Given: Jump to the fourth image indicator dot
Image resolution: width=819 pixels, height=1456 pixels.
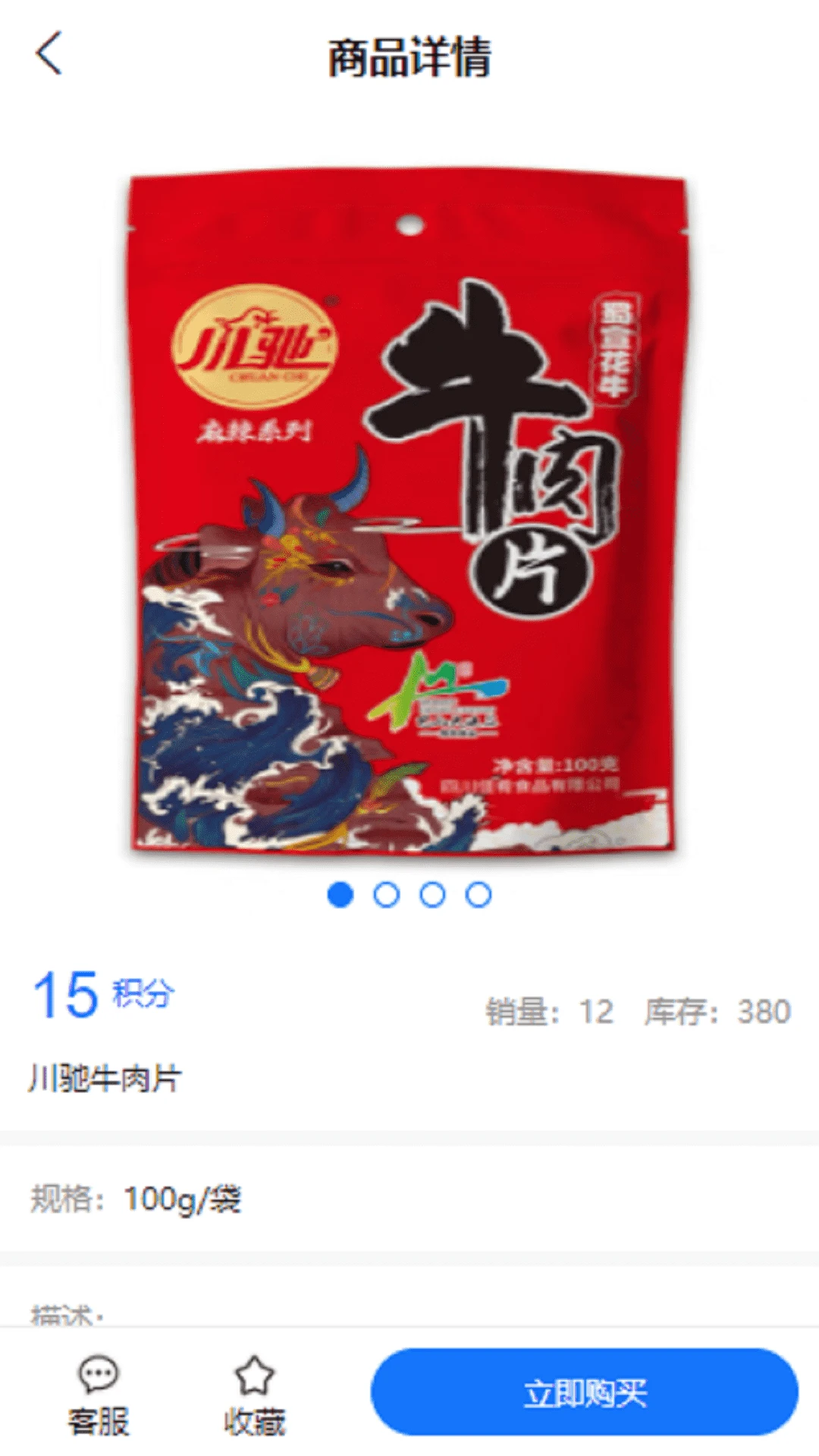Looking at the screenshot, I should click(479, 895).
